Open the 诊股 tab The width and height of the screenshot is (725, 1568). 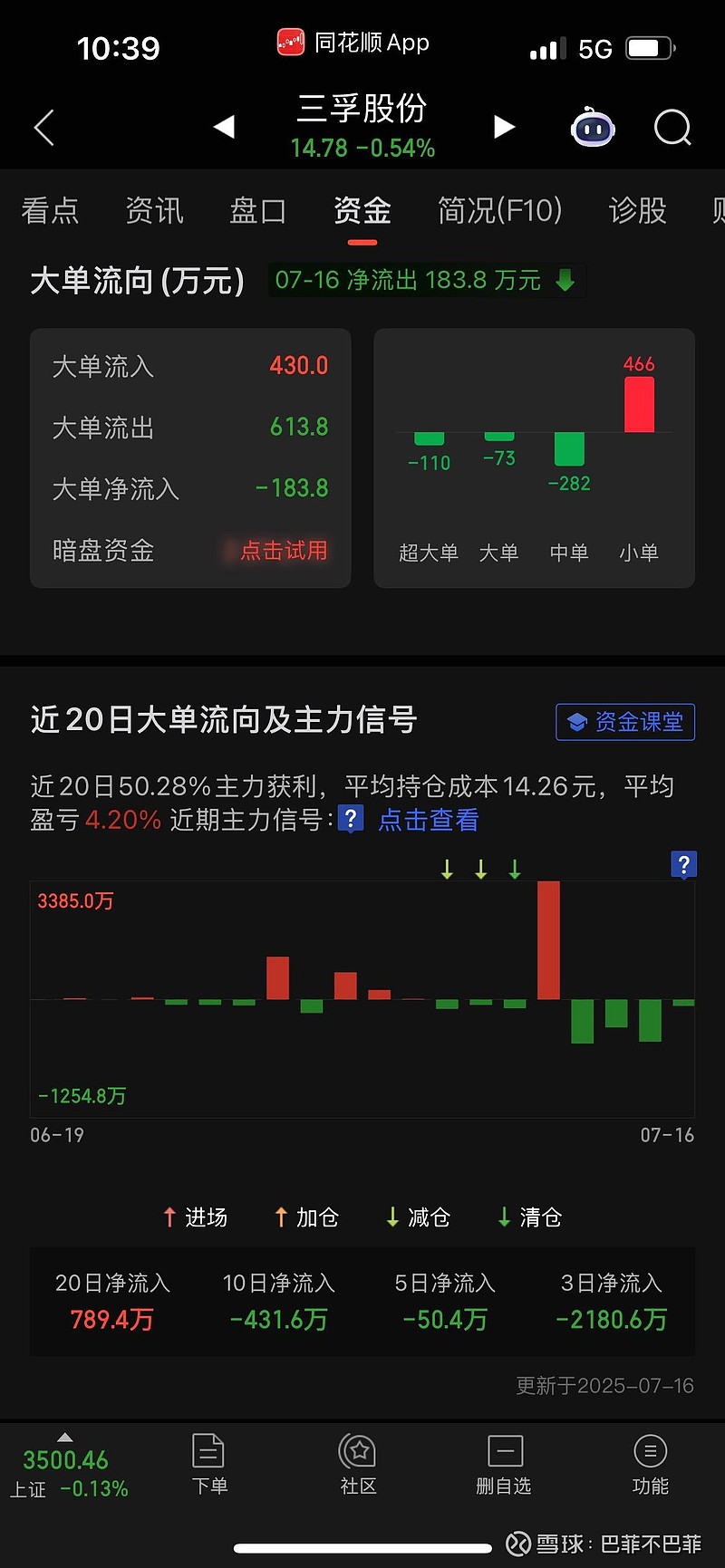pyautogui.click(x=638, y=210)
